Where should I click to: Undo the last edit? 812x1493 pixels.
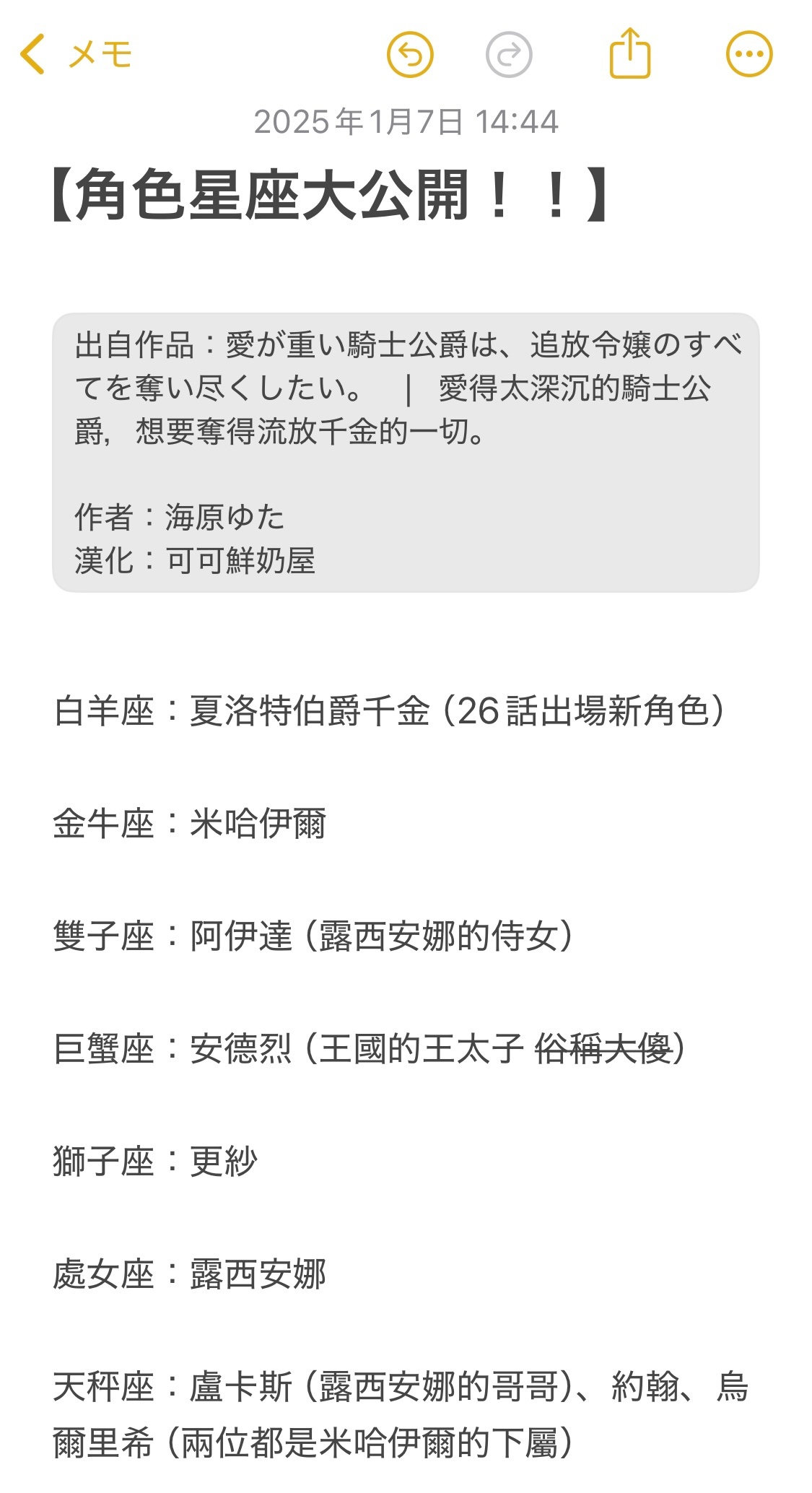410,55
